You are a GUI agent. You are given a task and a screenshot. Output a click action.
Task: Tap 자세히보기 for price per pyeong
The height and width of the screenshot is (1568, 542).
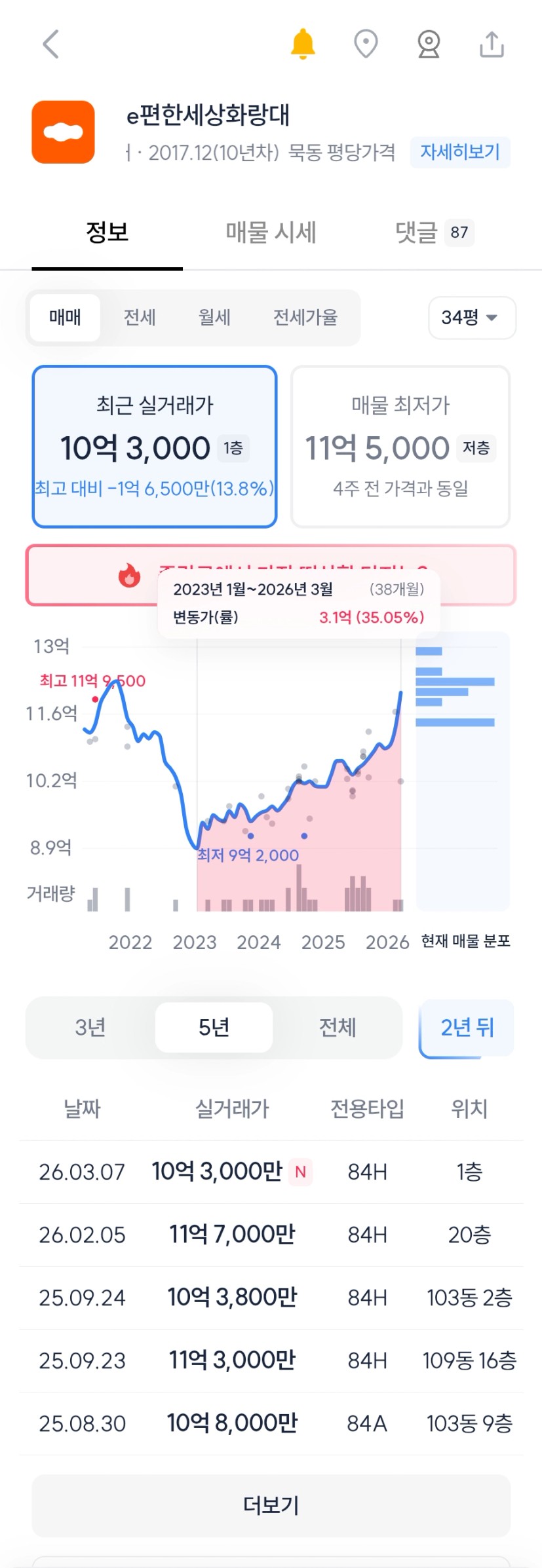pyautogui.click(x=460, y=153)
